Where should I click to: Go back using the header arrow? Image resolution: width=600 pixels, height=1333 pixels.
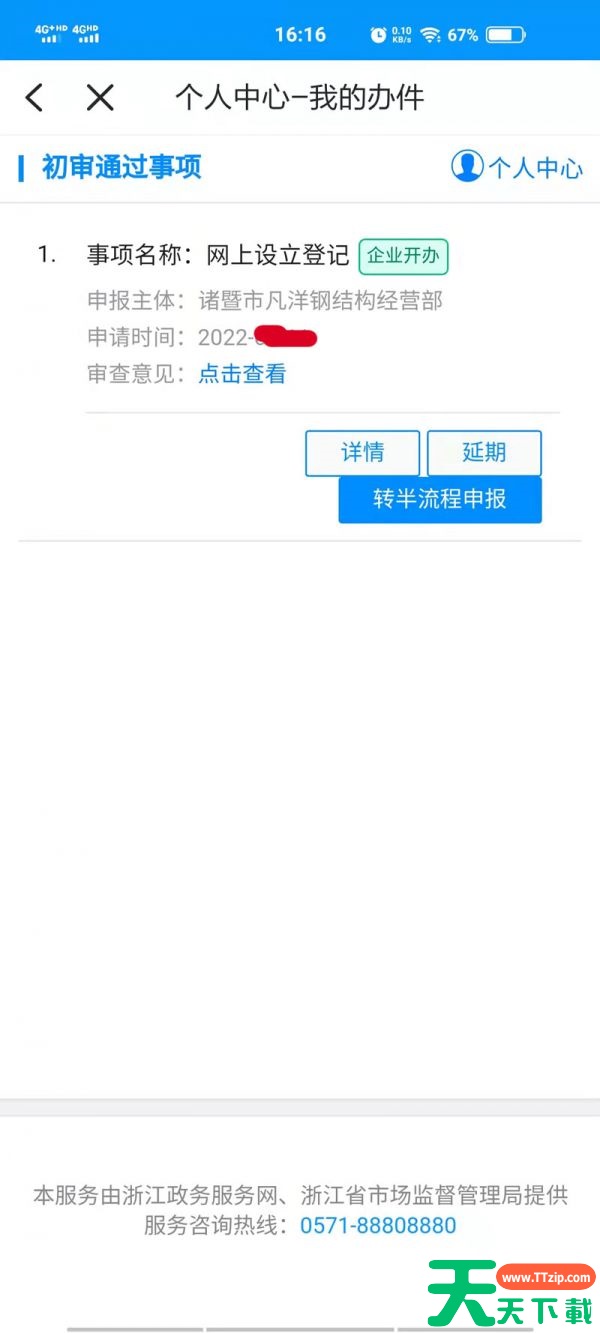(34, 97)
